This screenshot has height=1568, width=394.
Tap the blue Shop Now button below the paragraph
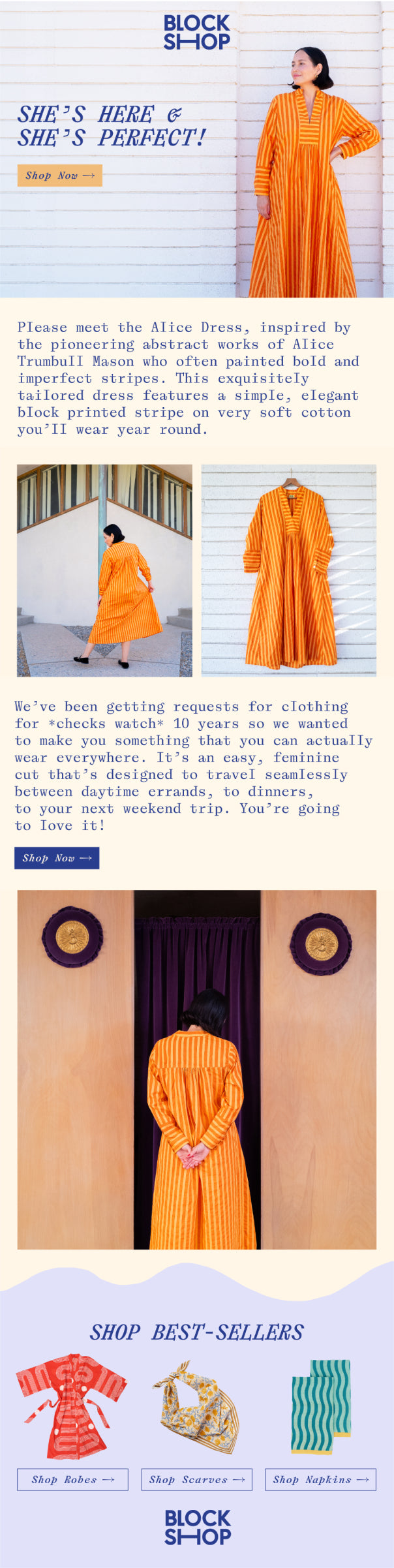click(x=57, y=857)
